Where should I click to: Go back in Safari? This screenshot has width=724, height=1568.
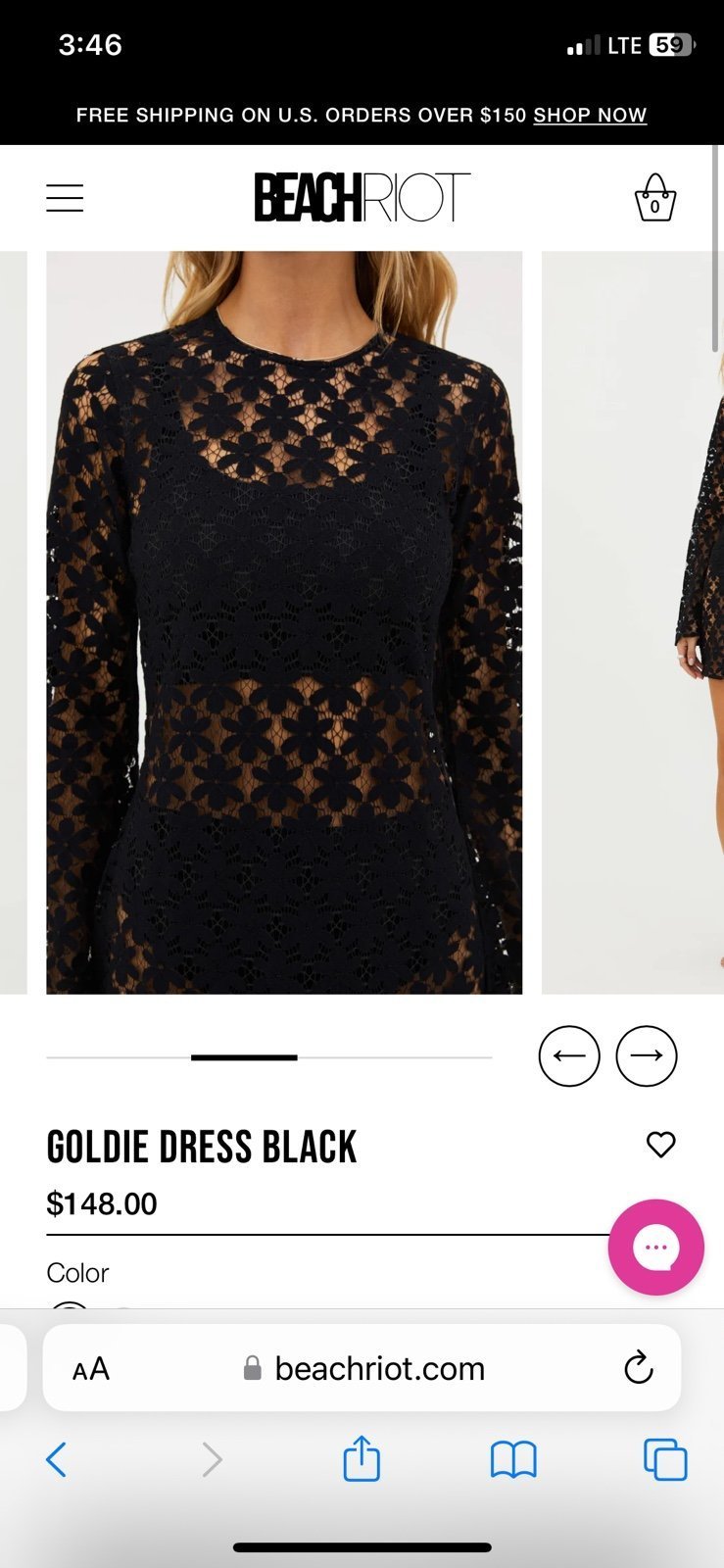57,1460
